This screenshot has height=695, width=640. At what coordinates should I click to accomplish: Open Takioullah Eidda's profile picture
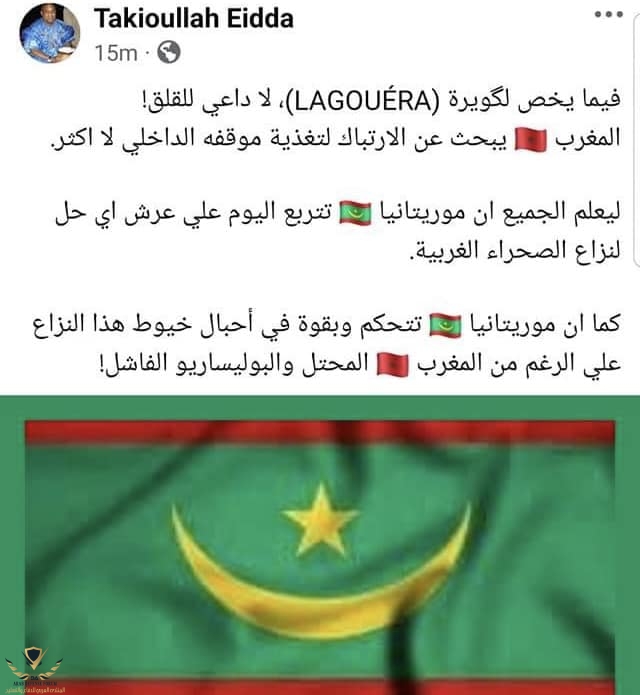(x=49, y=34)
